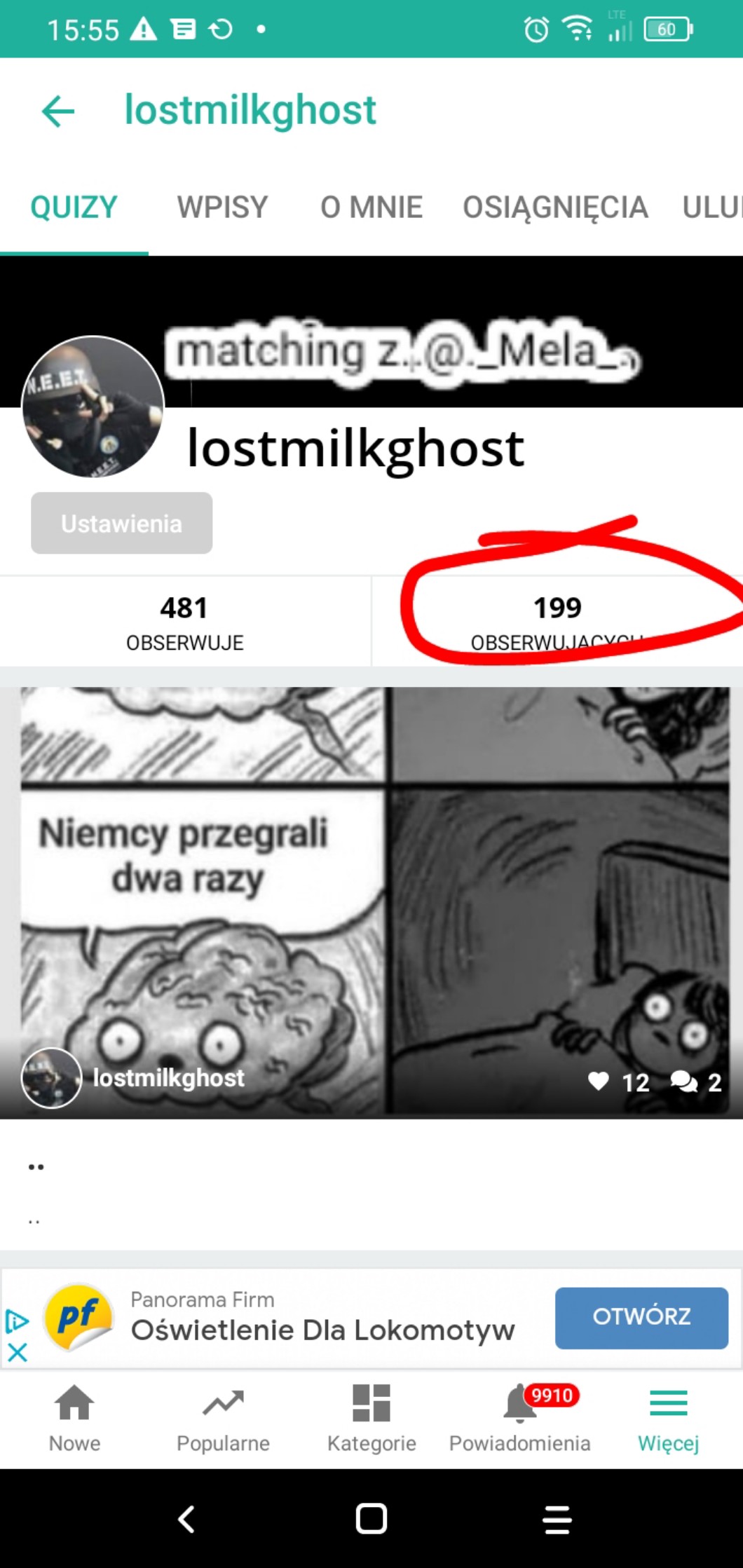Open the Niemcy przegrali dwa razy quiz
The height and width of the screenshot is (1568, 743).
click(x=371, y=901)
